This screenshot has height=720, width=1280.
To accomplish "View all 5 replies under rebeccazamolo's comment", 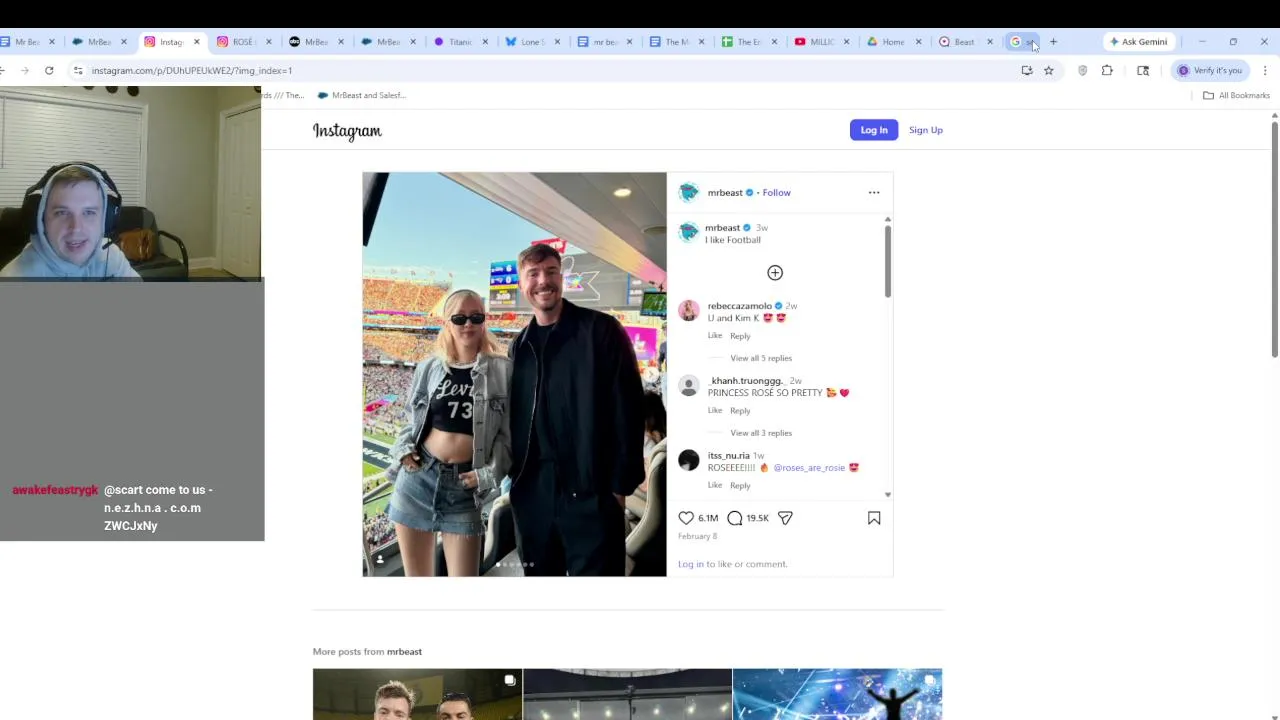I will click(760, 358).
